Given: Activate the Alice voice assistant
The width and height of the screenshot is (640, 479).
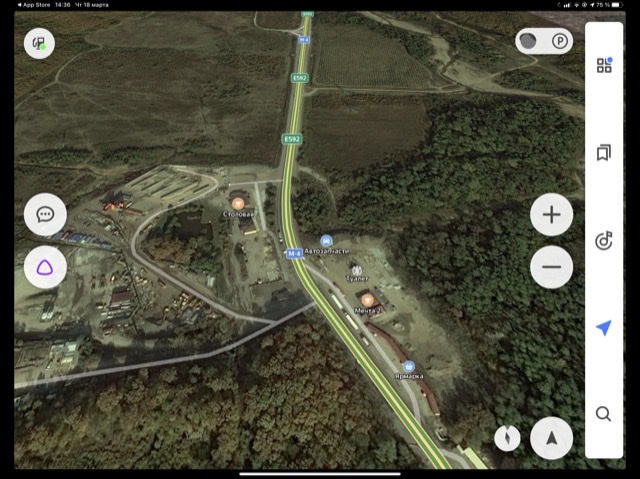Looking at the screenshot, I should (x=45, y=267).
